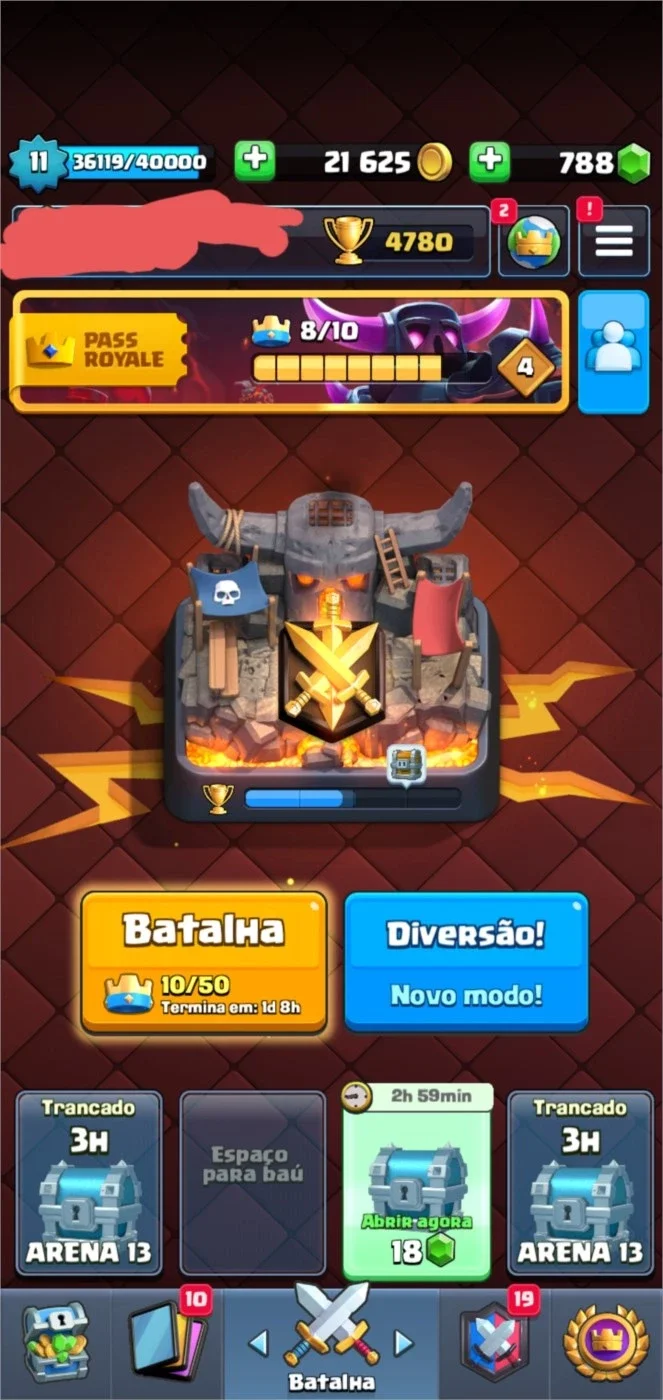Open the friends panel icon
Viewport: 663px width, 1400px height.
pos(613,351)
